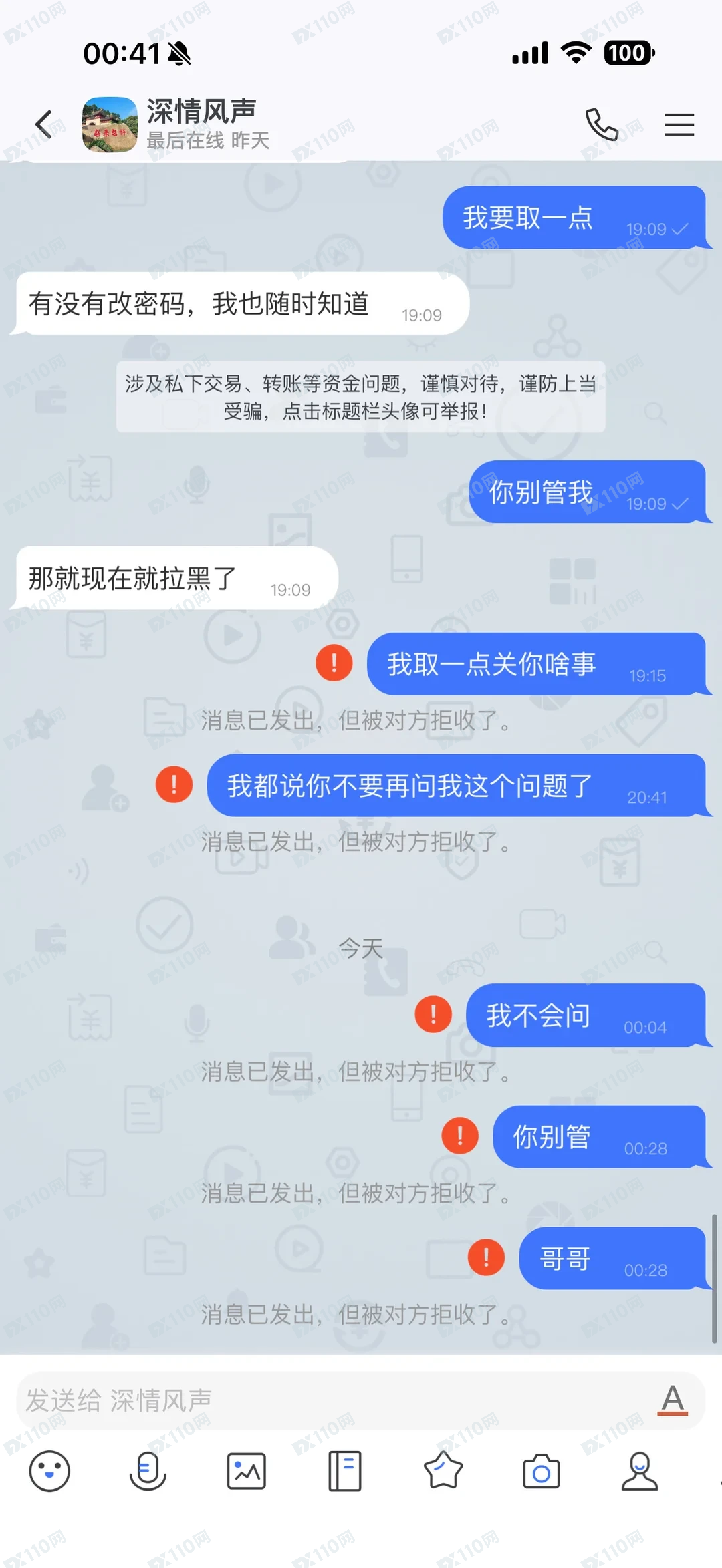Tap the error icon beside 哥哥
Screen dimensions: 722x1568
pyautogui.click(x=486, y=1257)
